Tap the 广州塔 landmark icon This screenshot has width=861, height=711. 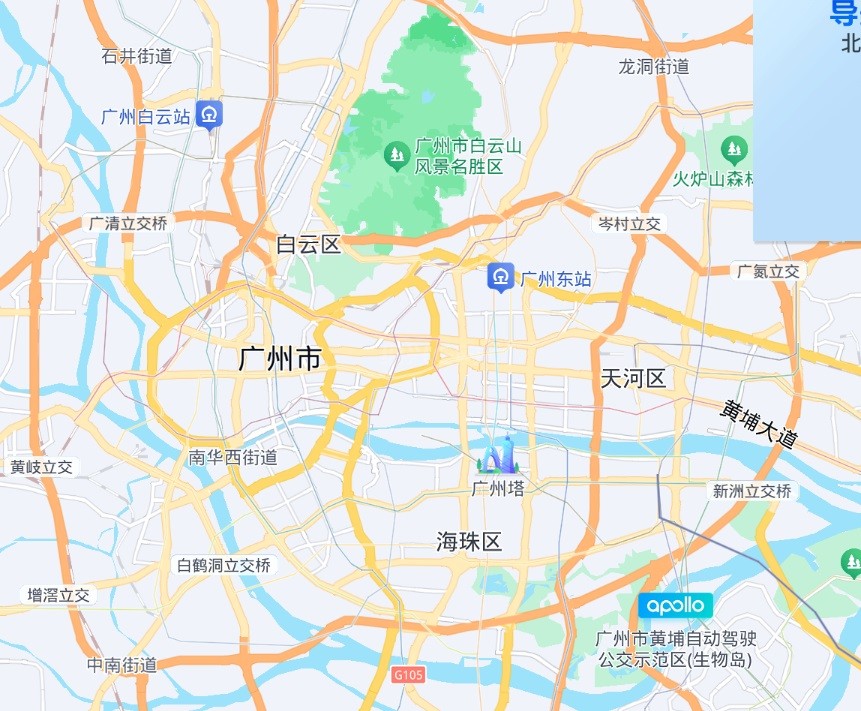tap(497, 456)
